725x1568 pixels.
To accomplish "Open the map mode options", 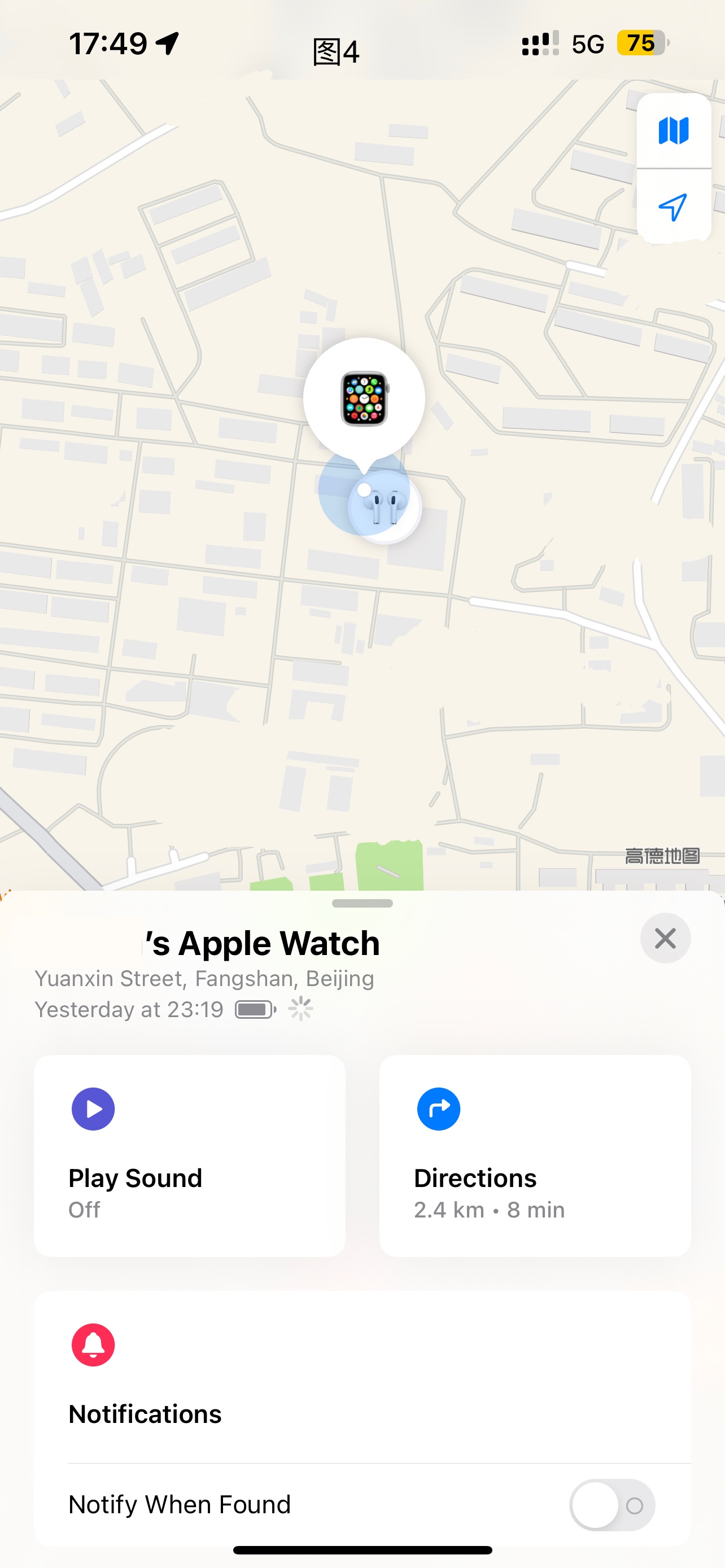I will 673,131.
